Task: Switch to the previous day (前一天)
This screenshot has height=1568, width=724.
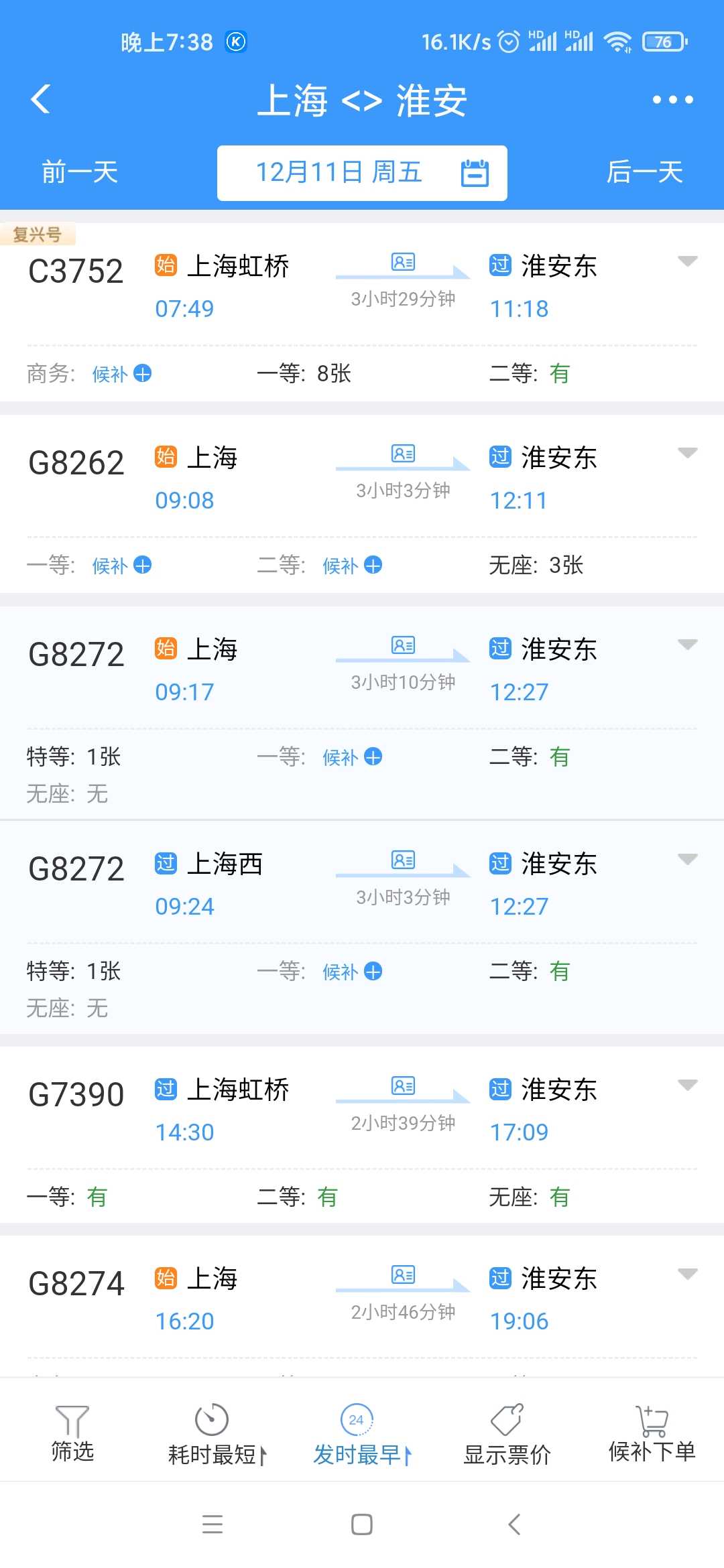Action: 80,172
